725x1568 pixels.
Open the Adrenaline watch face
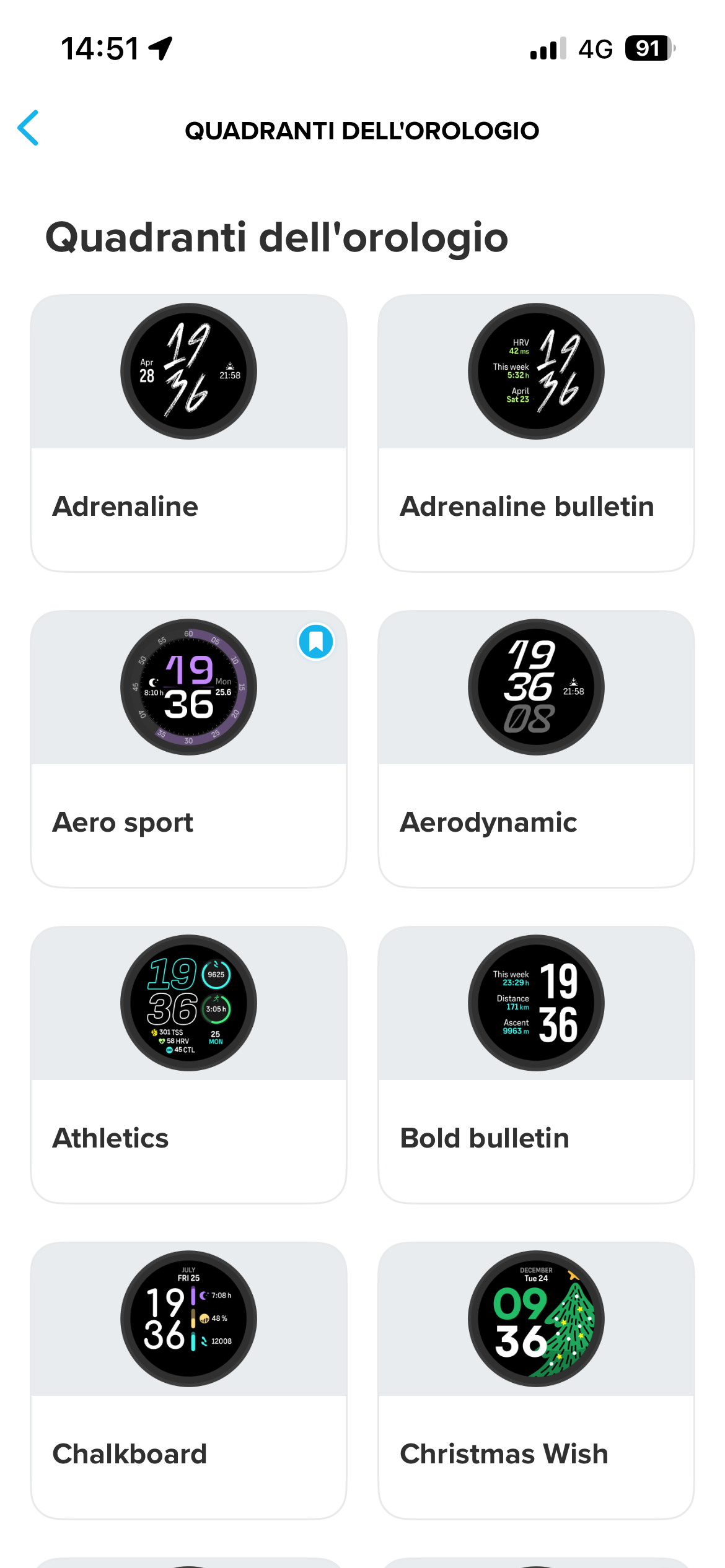[x=188, y=432]
